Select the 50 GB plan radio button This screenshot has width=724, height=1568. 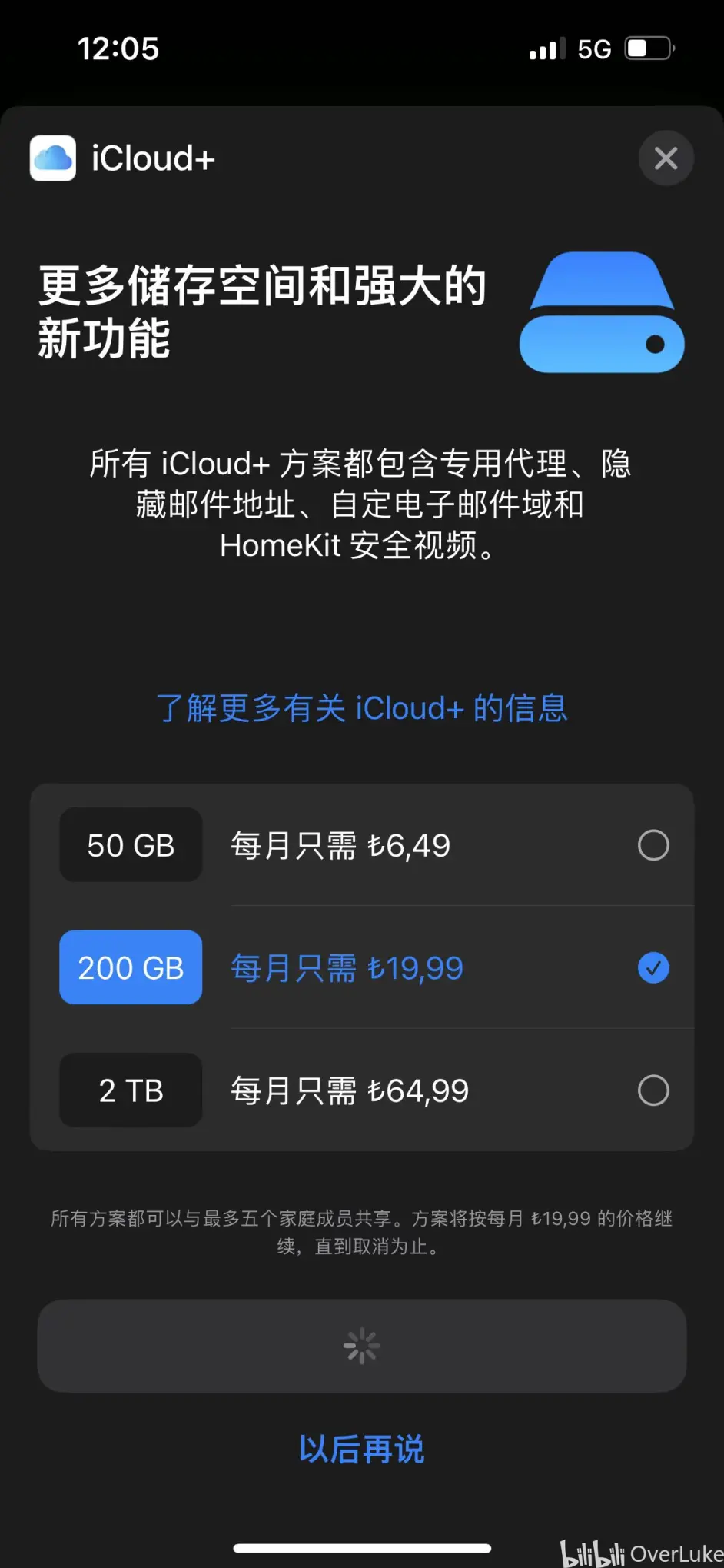[x=653, y=845]
